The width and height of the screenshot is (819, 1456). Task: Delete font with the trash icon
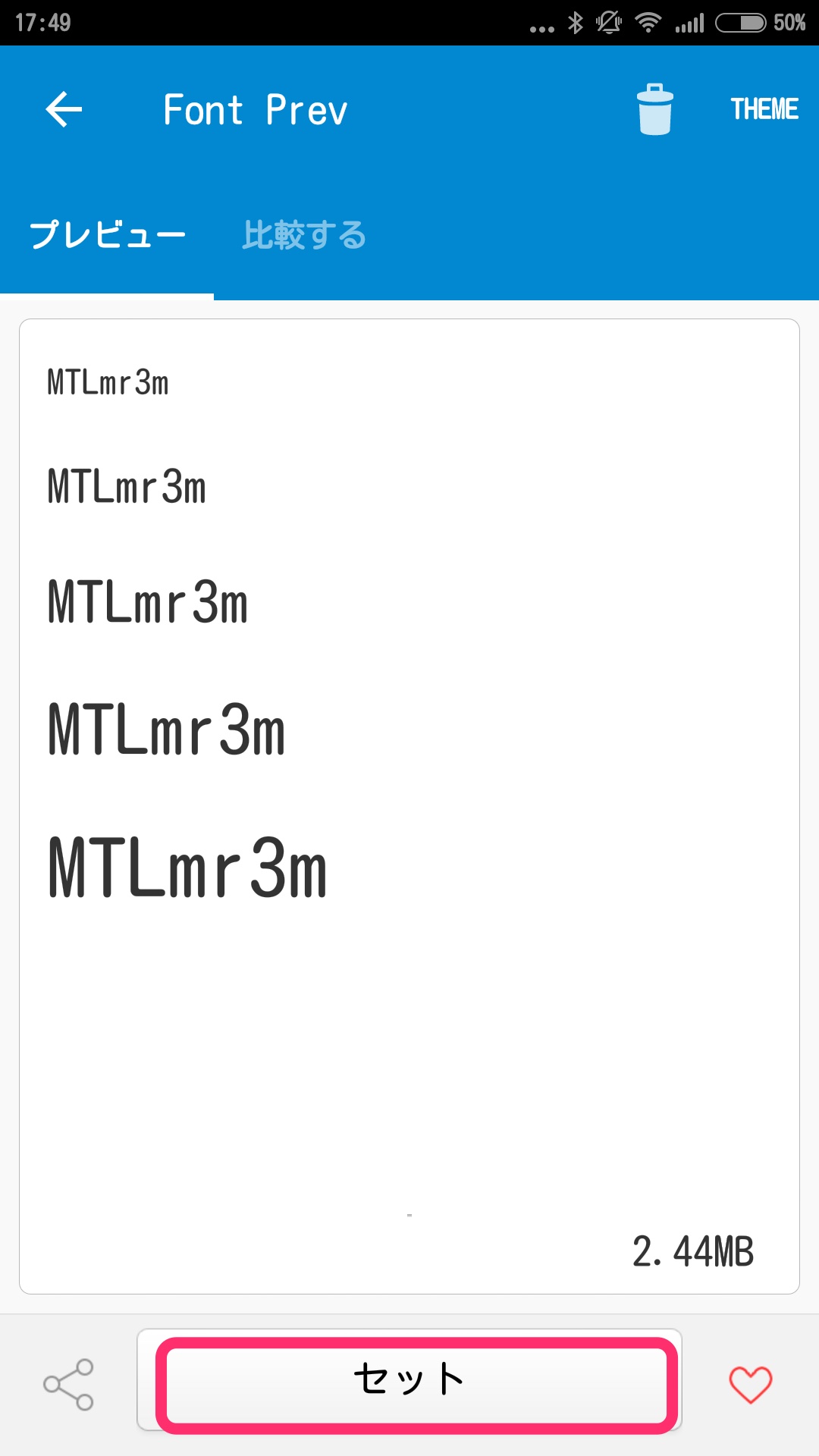coord(654,110)
